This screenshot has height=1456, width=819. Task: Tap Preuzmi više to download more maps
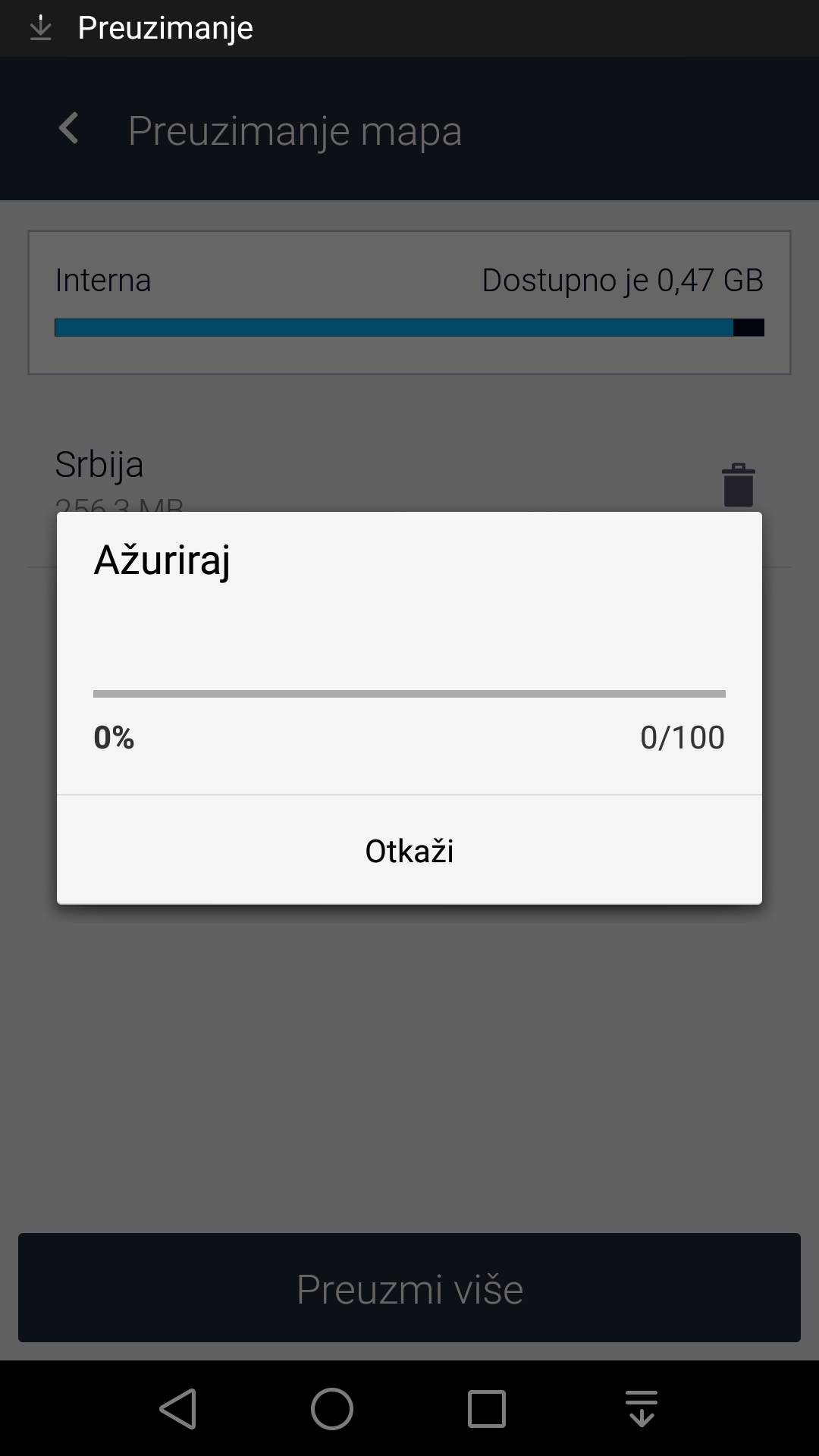click(409, 1288)
